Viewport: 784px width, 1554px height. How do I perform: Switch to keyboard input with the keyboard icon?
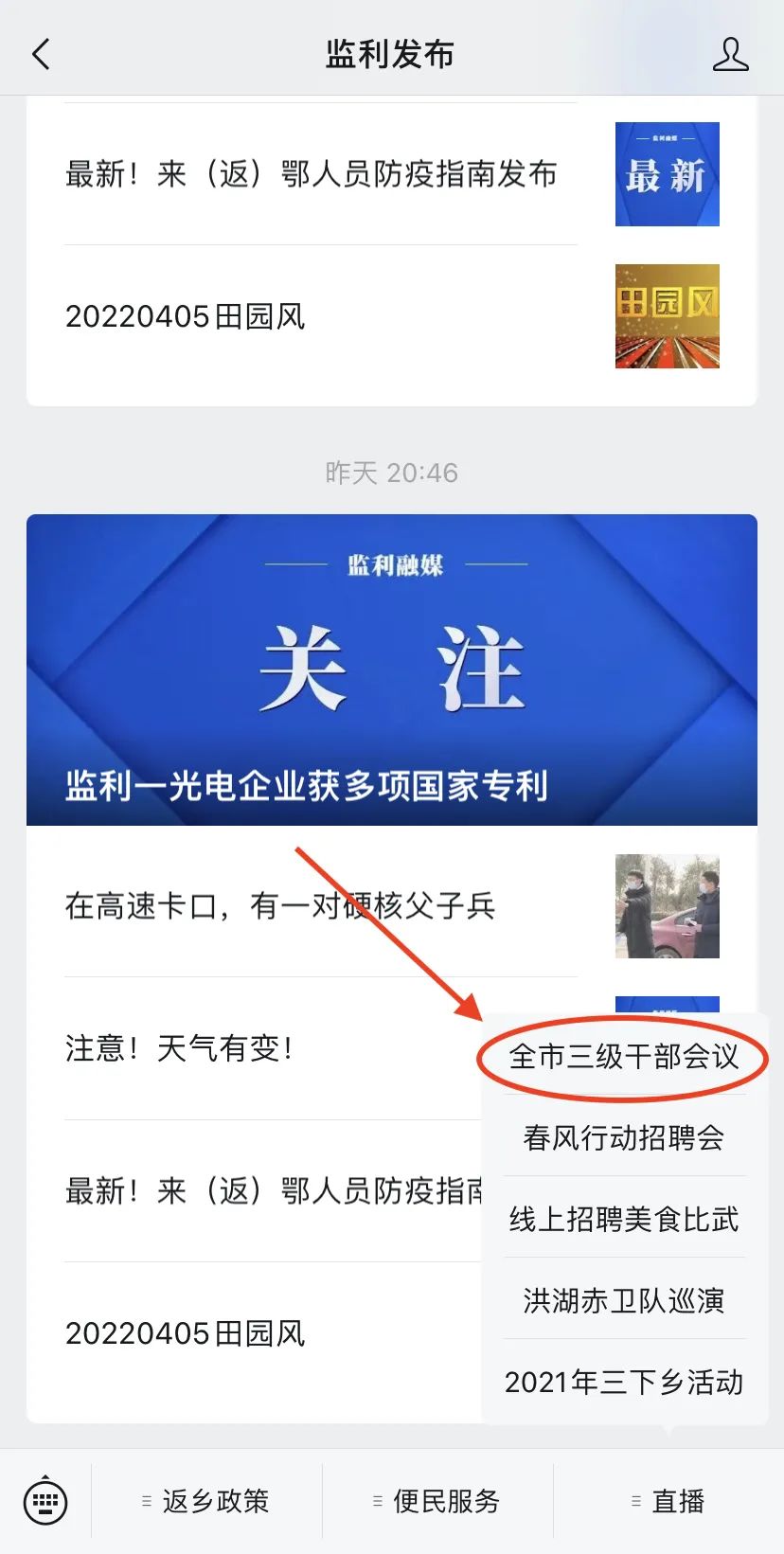[45, 1501]
